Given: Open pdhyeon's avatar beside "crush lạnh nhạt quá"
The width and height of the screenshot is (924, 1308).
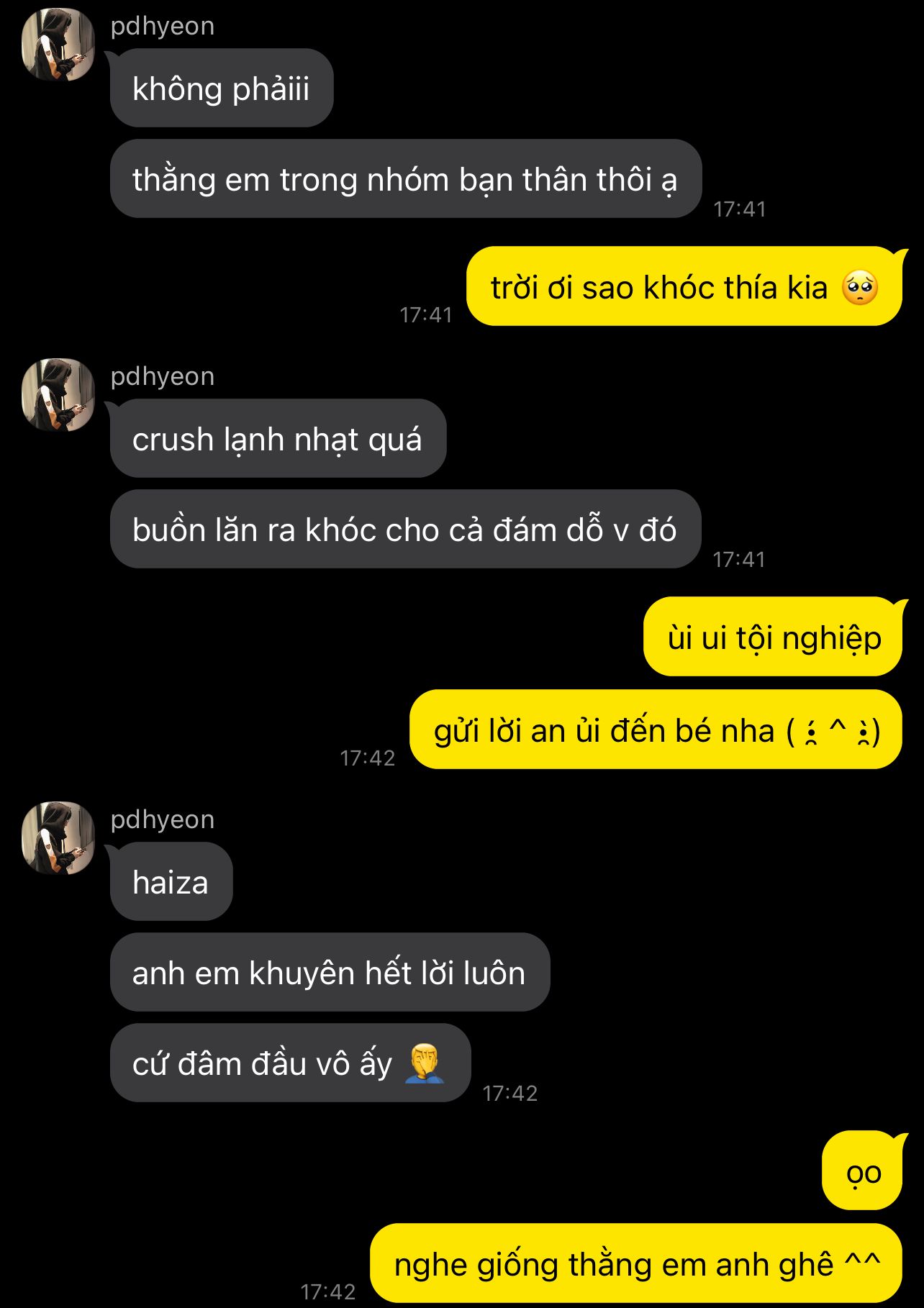Looking at the screenshot, I should pos(58,395).
